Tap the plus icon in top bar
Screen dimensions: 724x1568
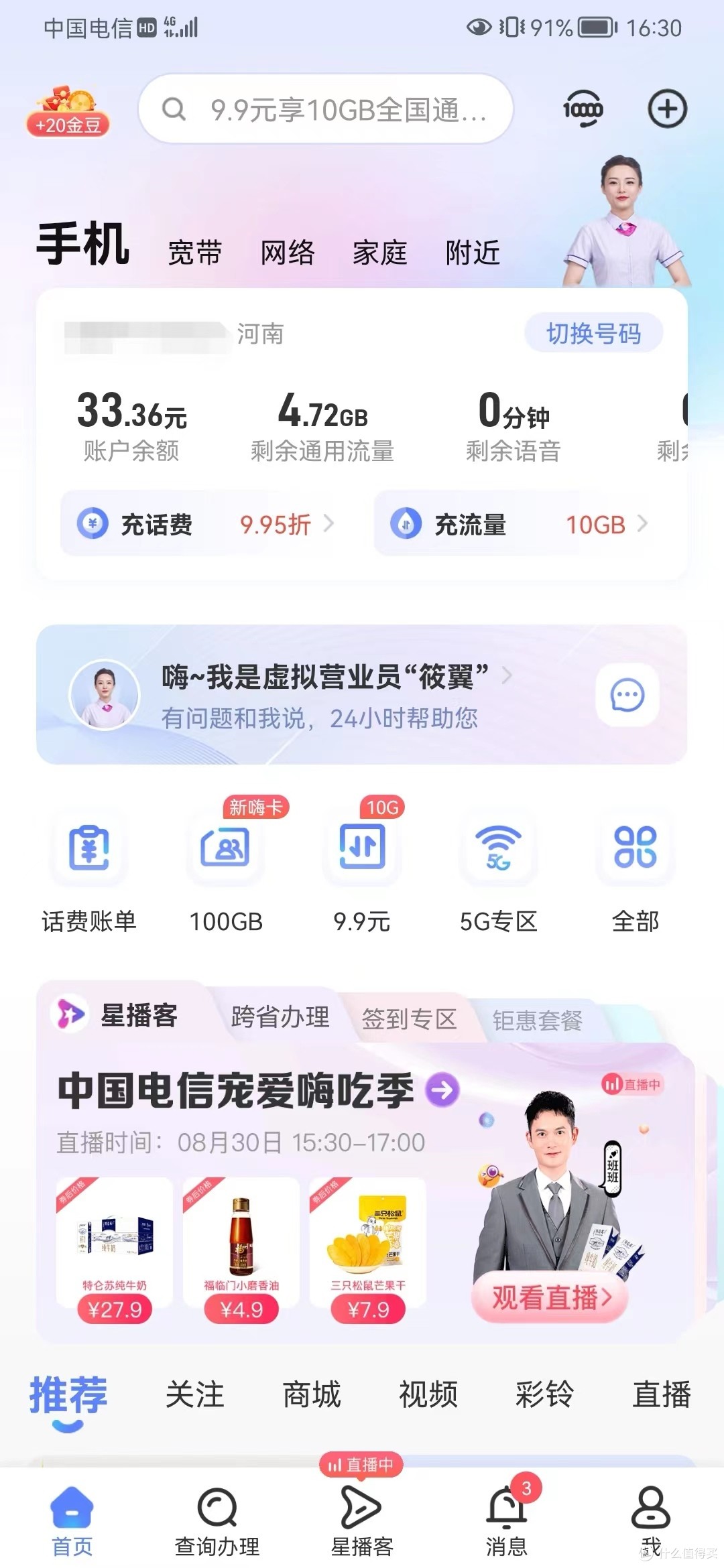667,109
